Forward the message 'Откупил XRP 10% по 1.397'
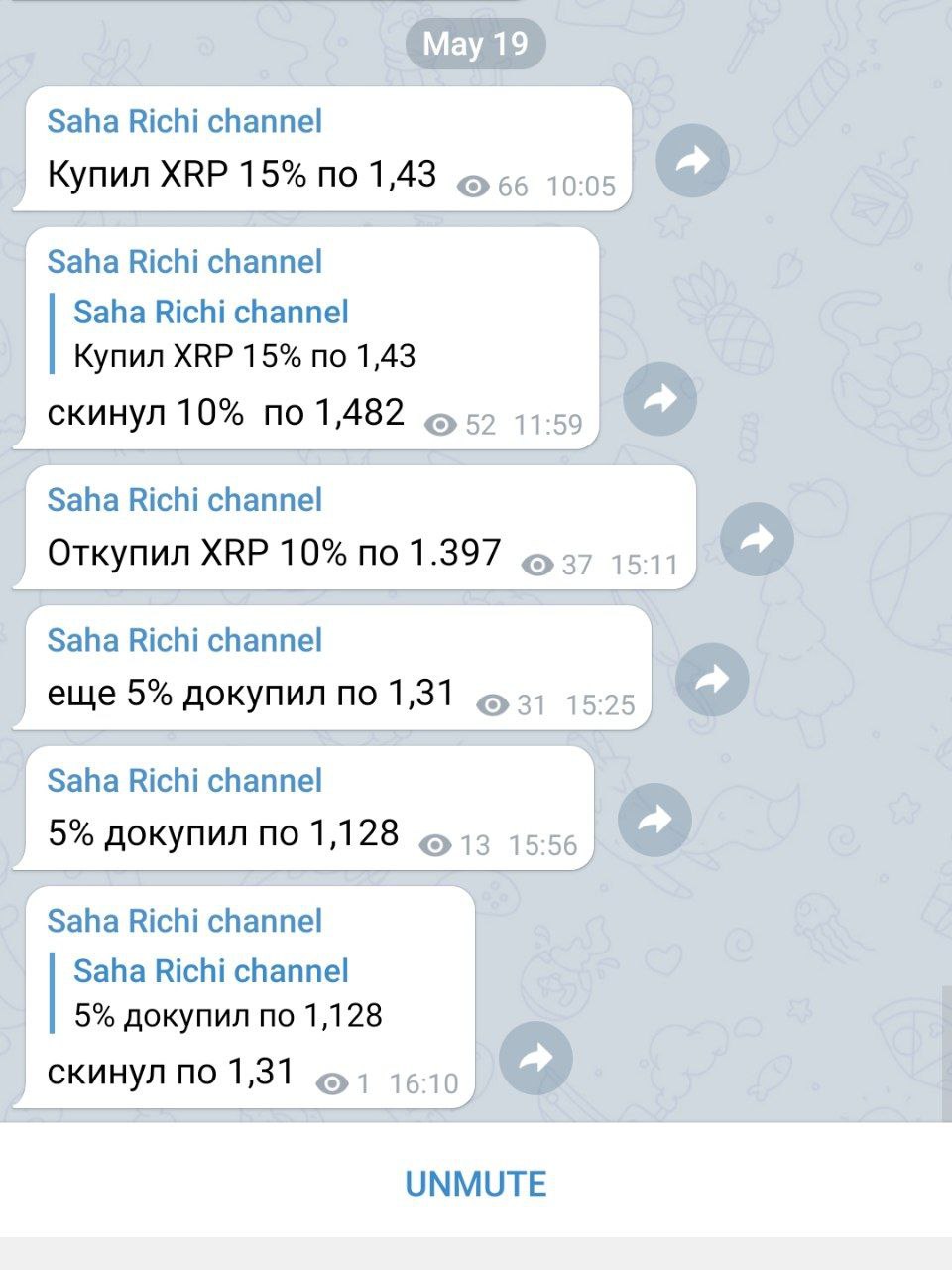 756,539
